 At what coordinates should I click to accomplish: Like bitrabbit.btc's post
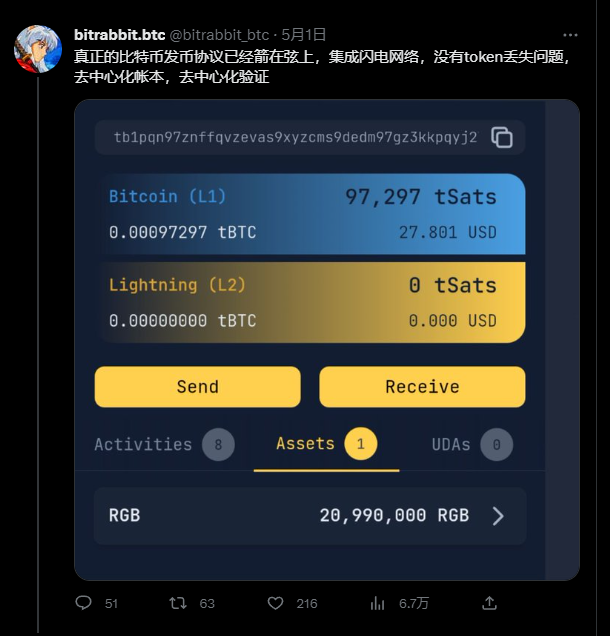click(x=276, y=603)
